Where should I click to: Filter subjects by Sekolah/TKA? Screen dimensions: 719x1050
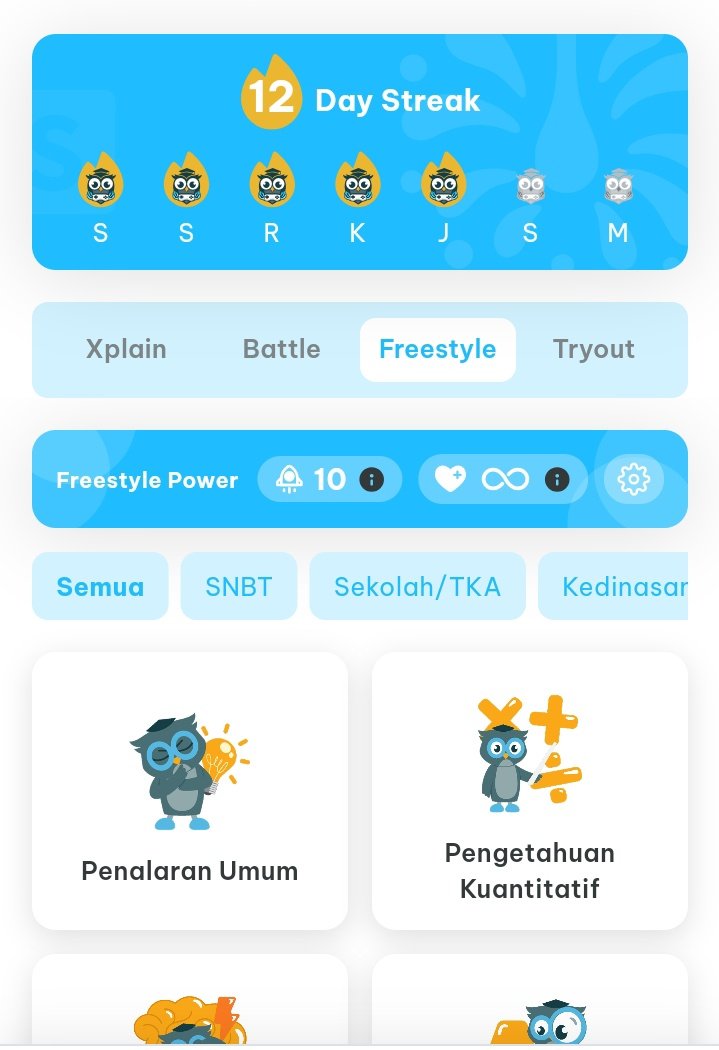(x=417, y=586)
